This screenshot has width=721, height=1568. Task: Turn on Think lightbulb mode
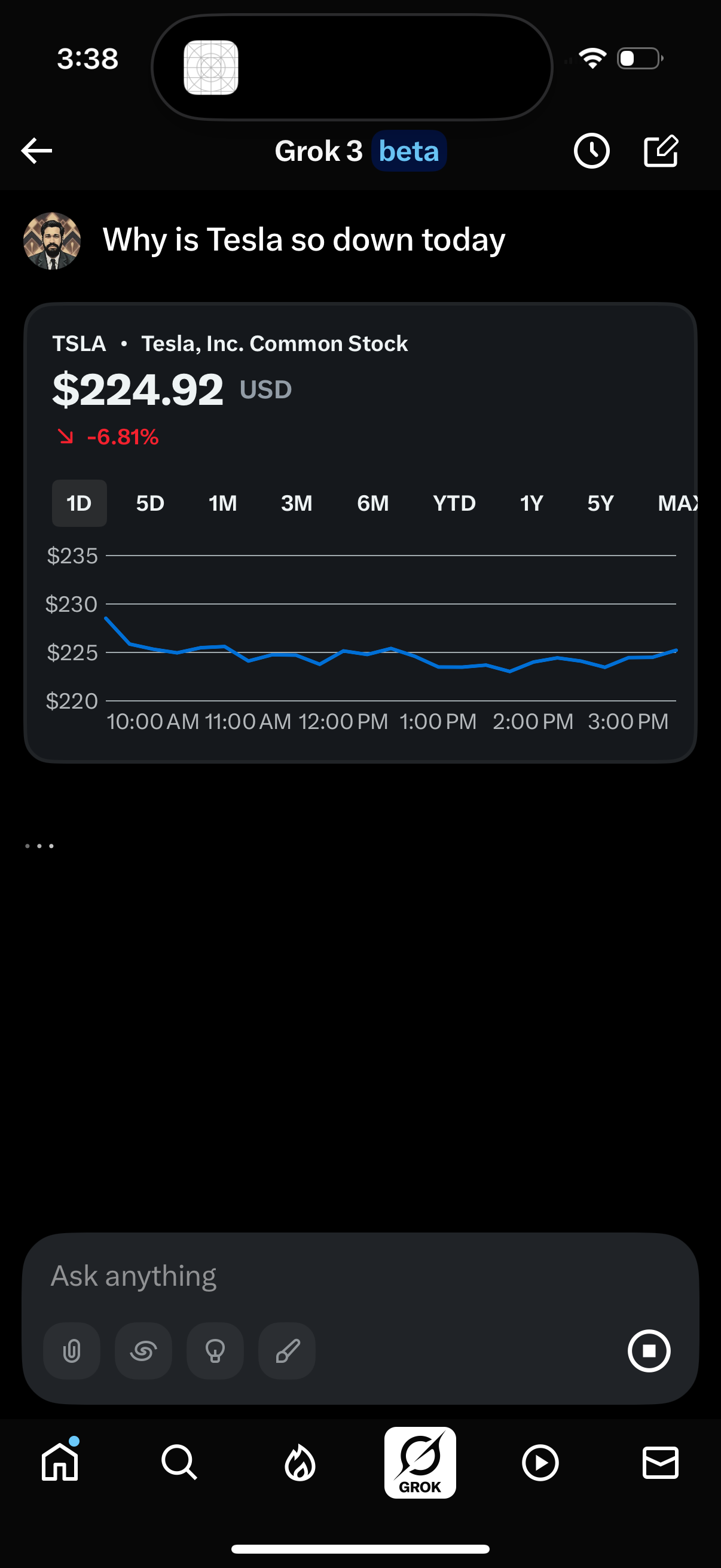215,1352
